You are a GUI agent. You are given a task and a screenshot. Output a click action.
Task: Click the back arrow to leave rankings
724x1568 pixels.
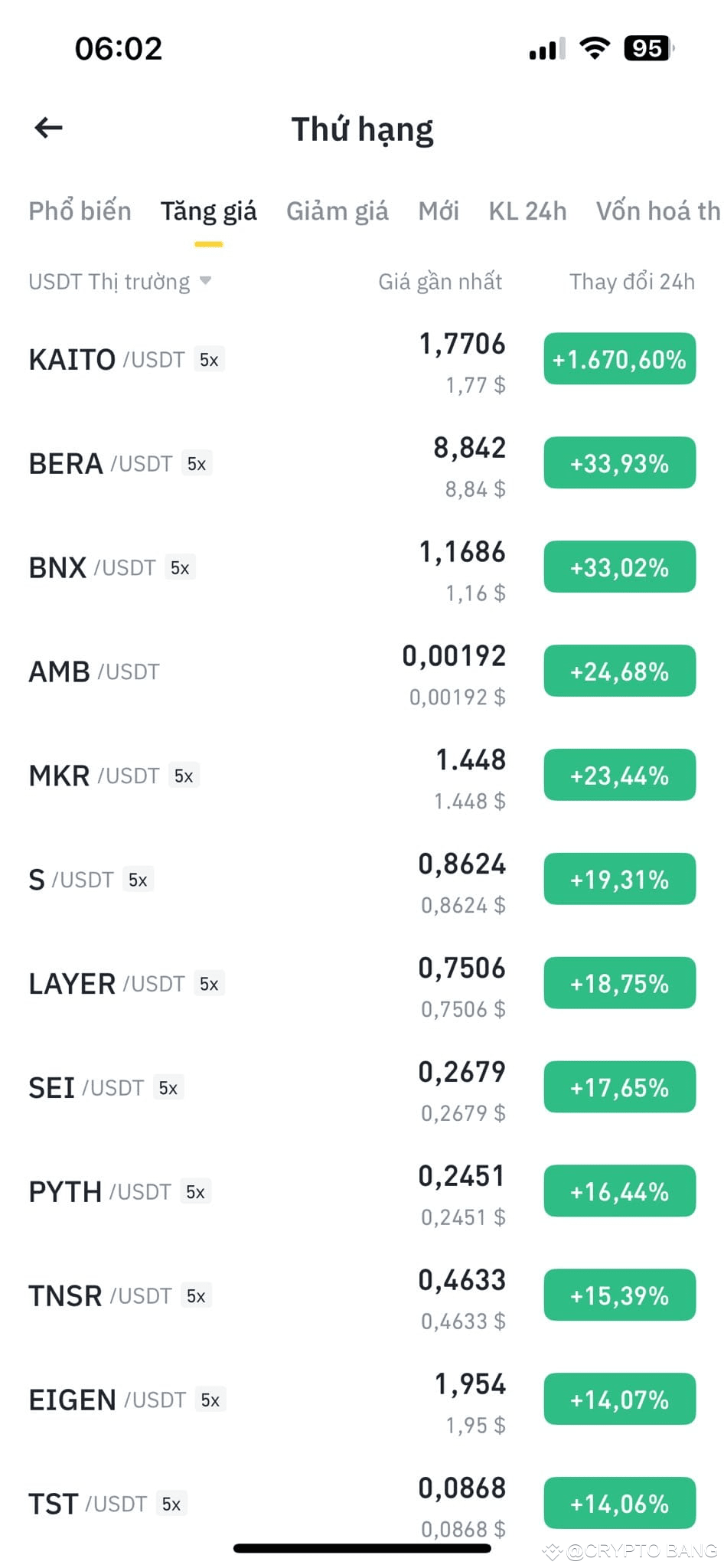[x=48, y=127]
